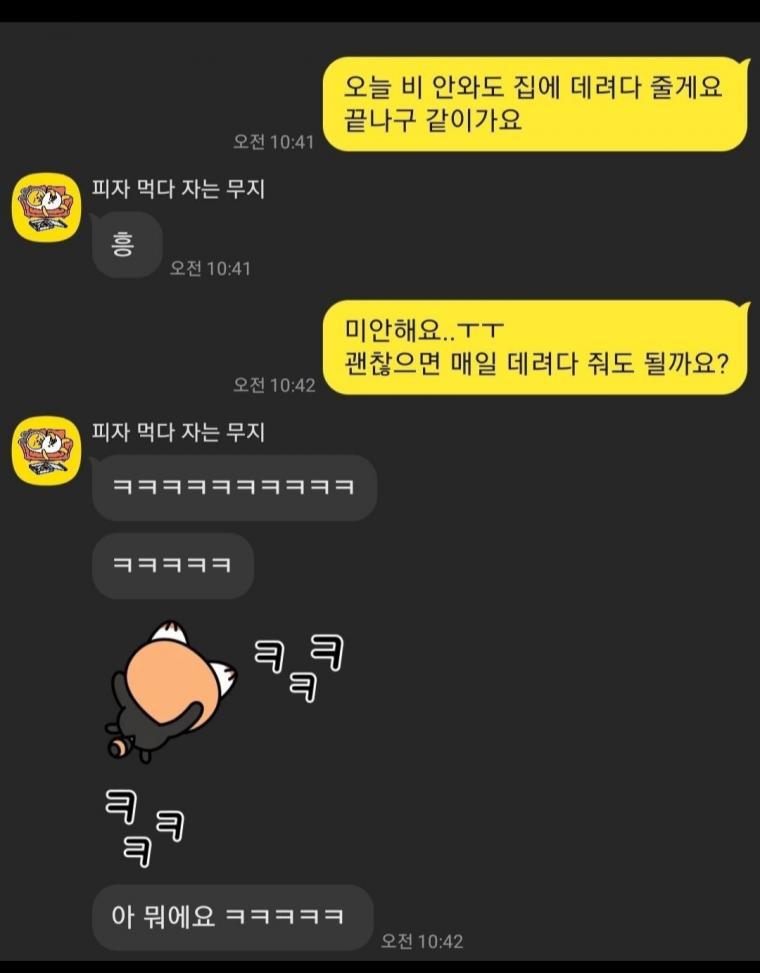760x973 pixels.
Task: Tap the profile picture beside the ㅋㅋㅋ messages
Action: pyautogui.click(x=46, y=452)
